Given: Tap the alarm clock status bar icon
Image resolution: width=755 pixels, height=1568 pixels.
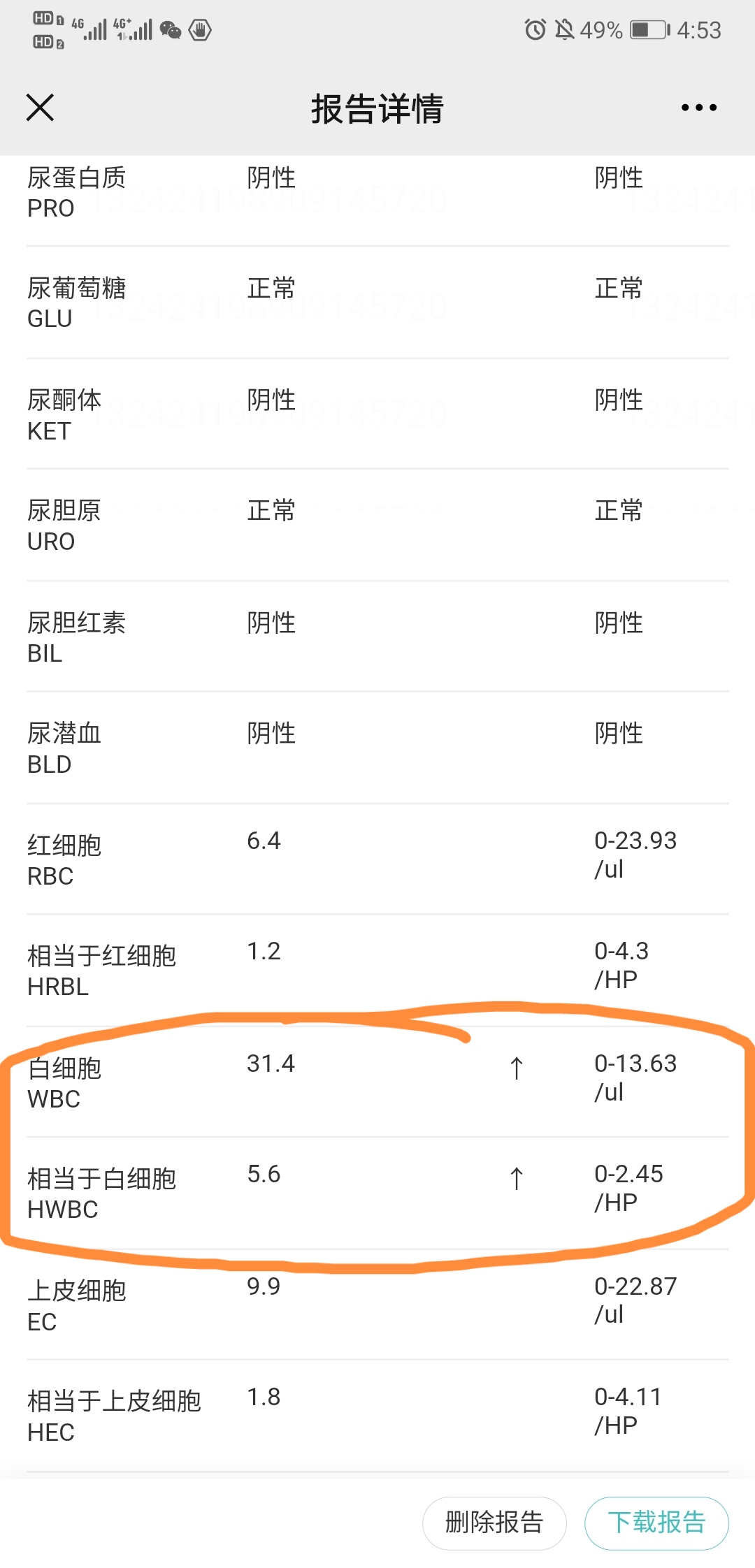Looking at the screenshot, I should 534,29.
